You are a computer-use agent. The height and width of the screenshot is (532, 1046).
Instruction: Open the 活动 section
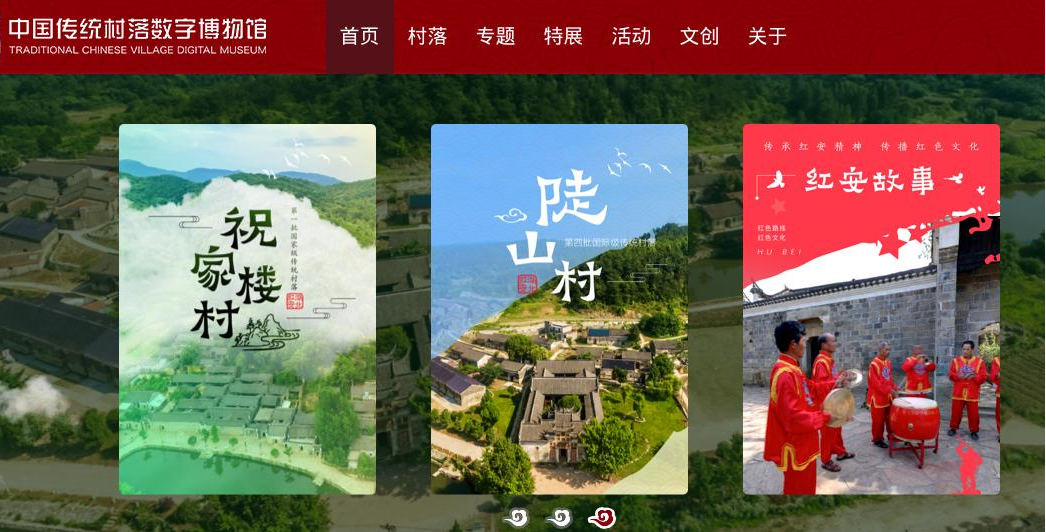click(631, 37)
